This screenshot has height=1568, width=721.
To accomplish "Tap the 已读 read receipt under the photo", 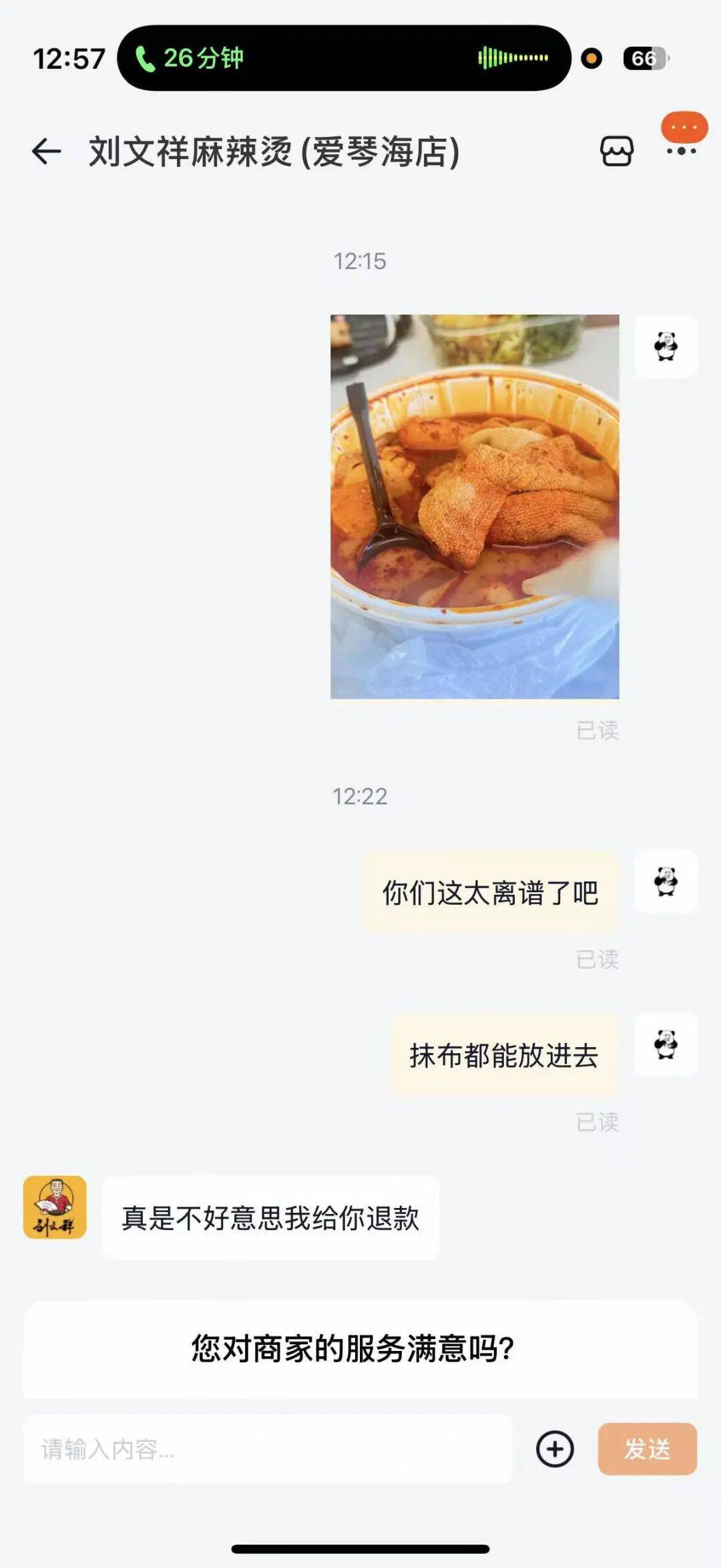I will [x=597, y=729].
